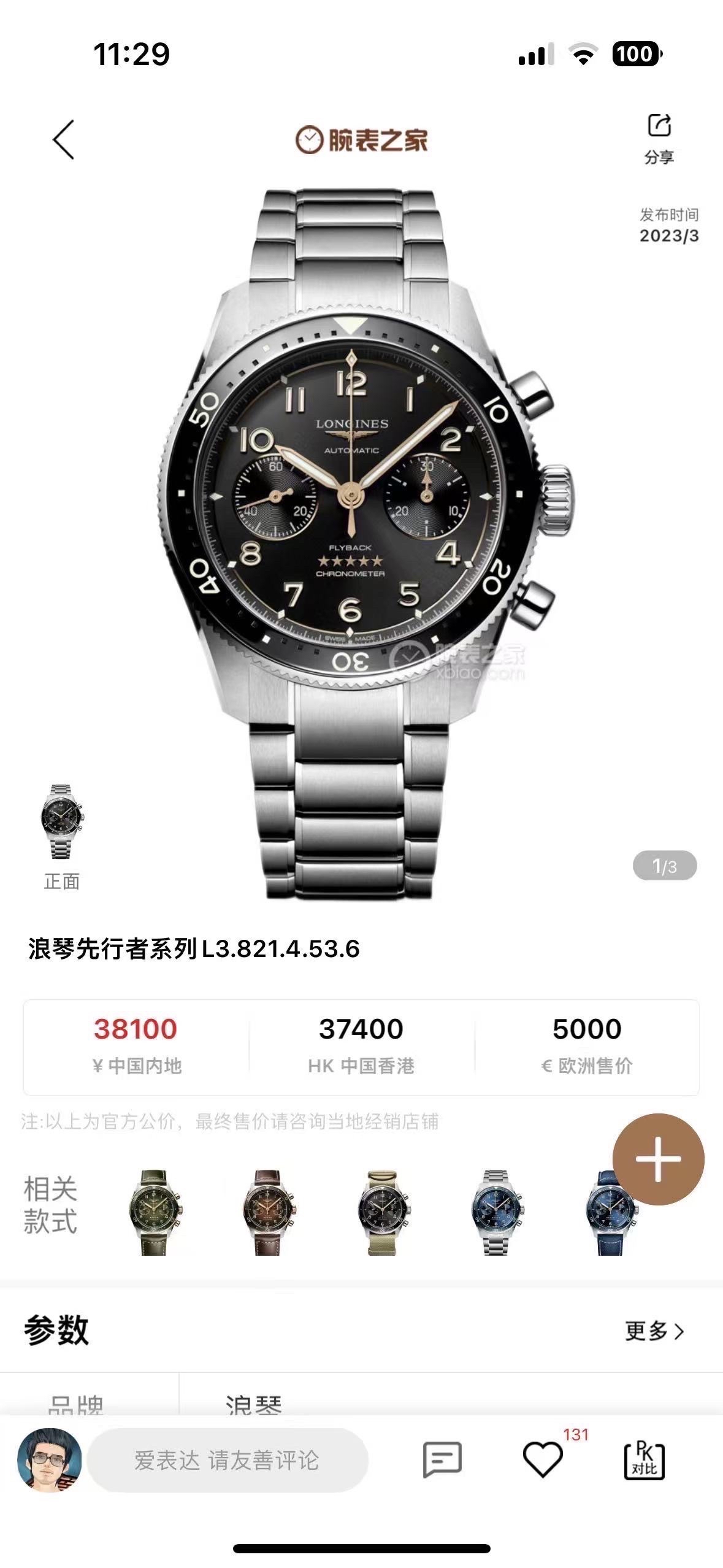Tap the brown plus floating button

click(658, 1159)
